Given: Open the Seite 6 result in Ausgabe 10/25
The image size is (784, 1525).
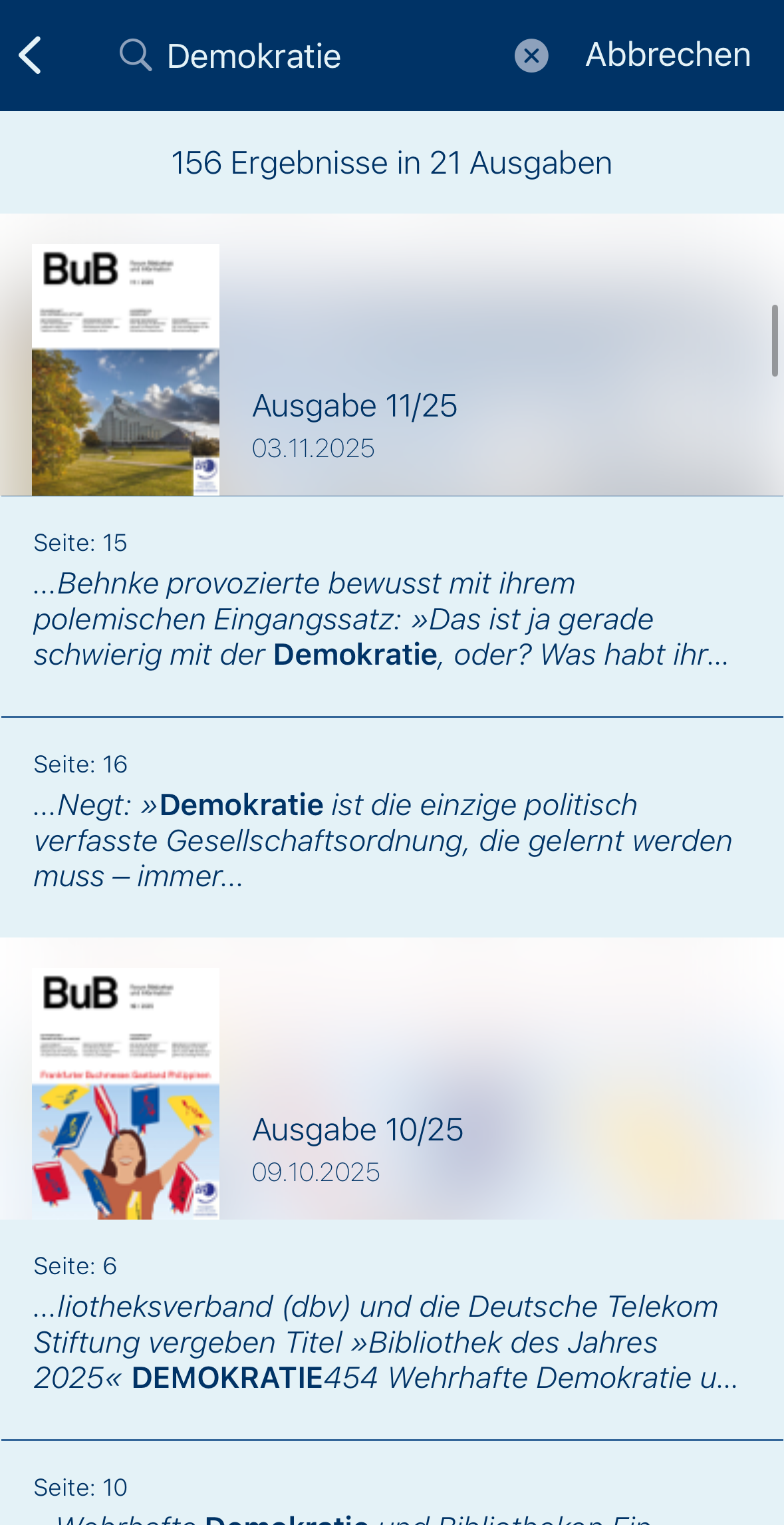Looking at the screenshot, I should pyautogui.click(x=386, y=1329).
